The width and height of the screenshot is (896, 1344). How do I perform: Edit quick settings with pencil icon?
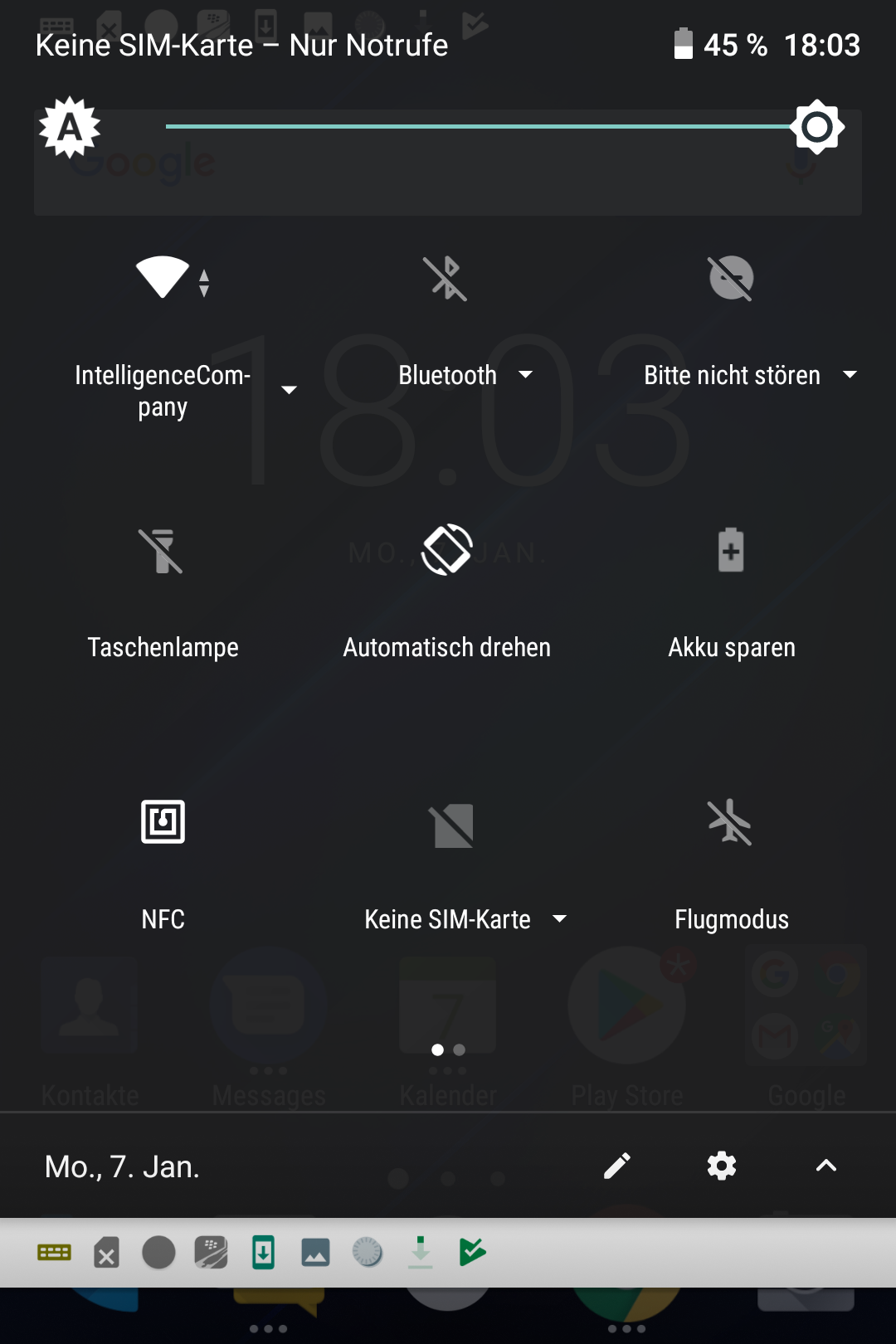tap(617, 1166)
